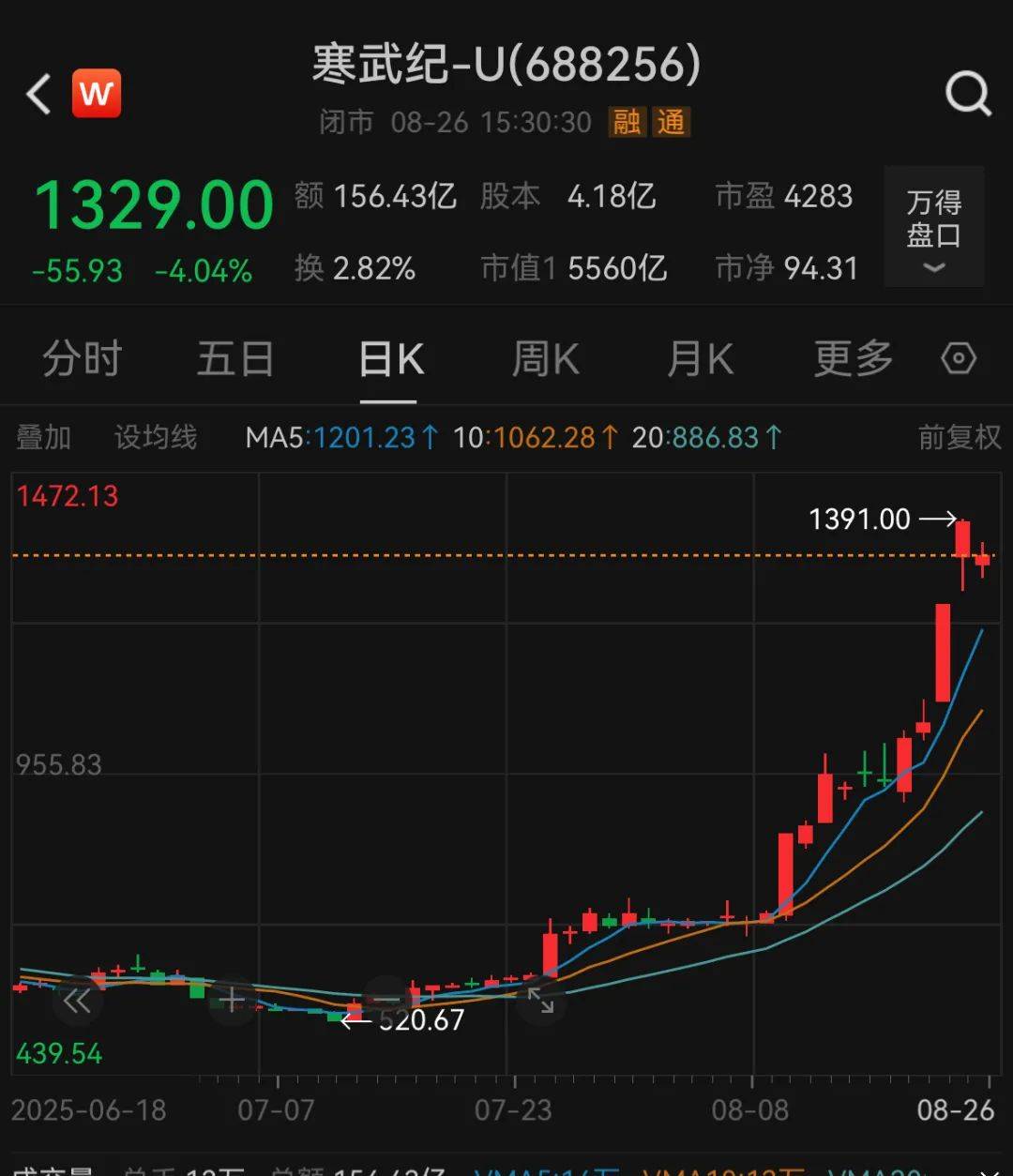Tap 叠加 to overlay another stock

pyautogui.click(x=43, y=437)
